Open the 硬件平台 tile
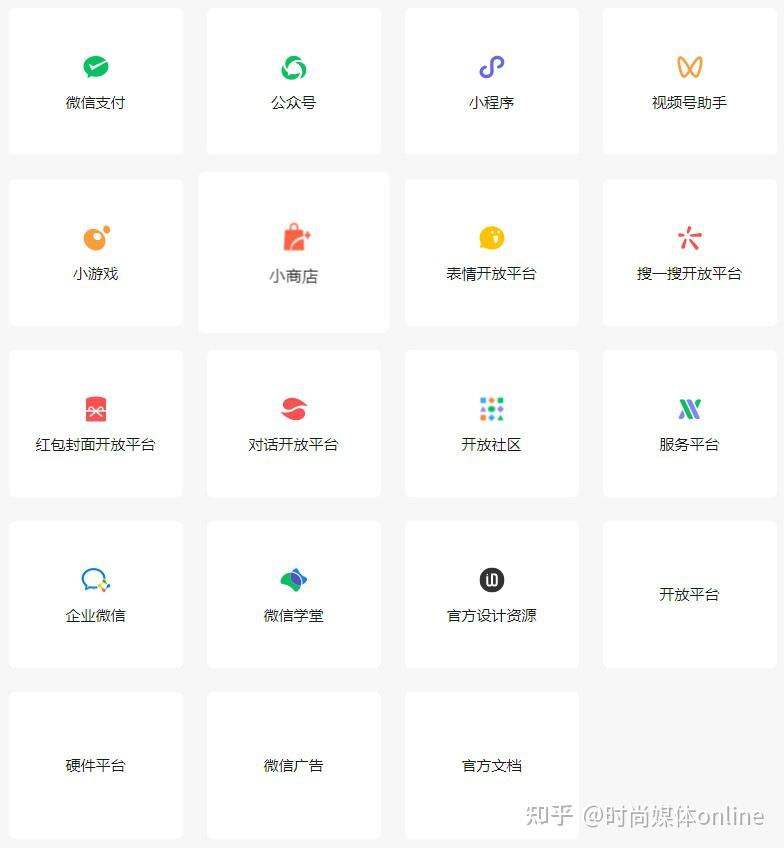This screenshot has width=784, height=848. pyautogui.click(x=96, y=766)
